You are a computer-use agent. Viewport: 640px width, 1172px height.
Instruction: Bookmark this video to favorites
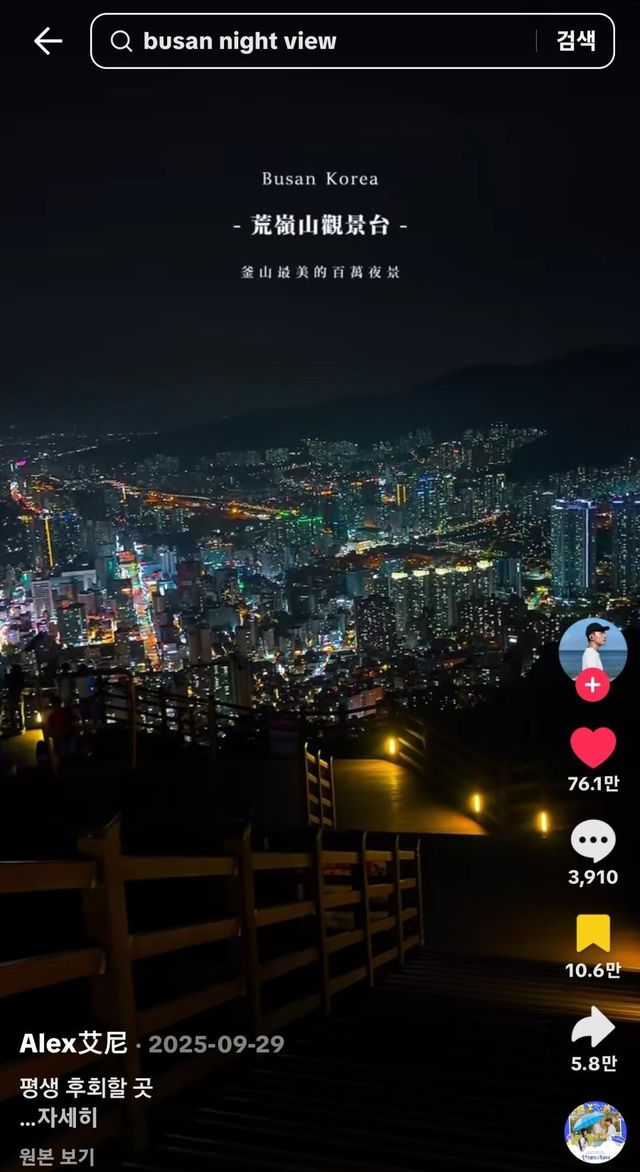point(593,934)
